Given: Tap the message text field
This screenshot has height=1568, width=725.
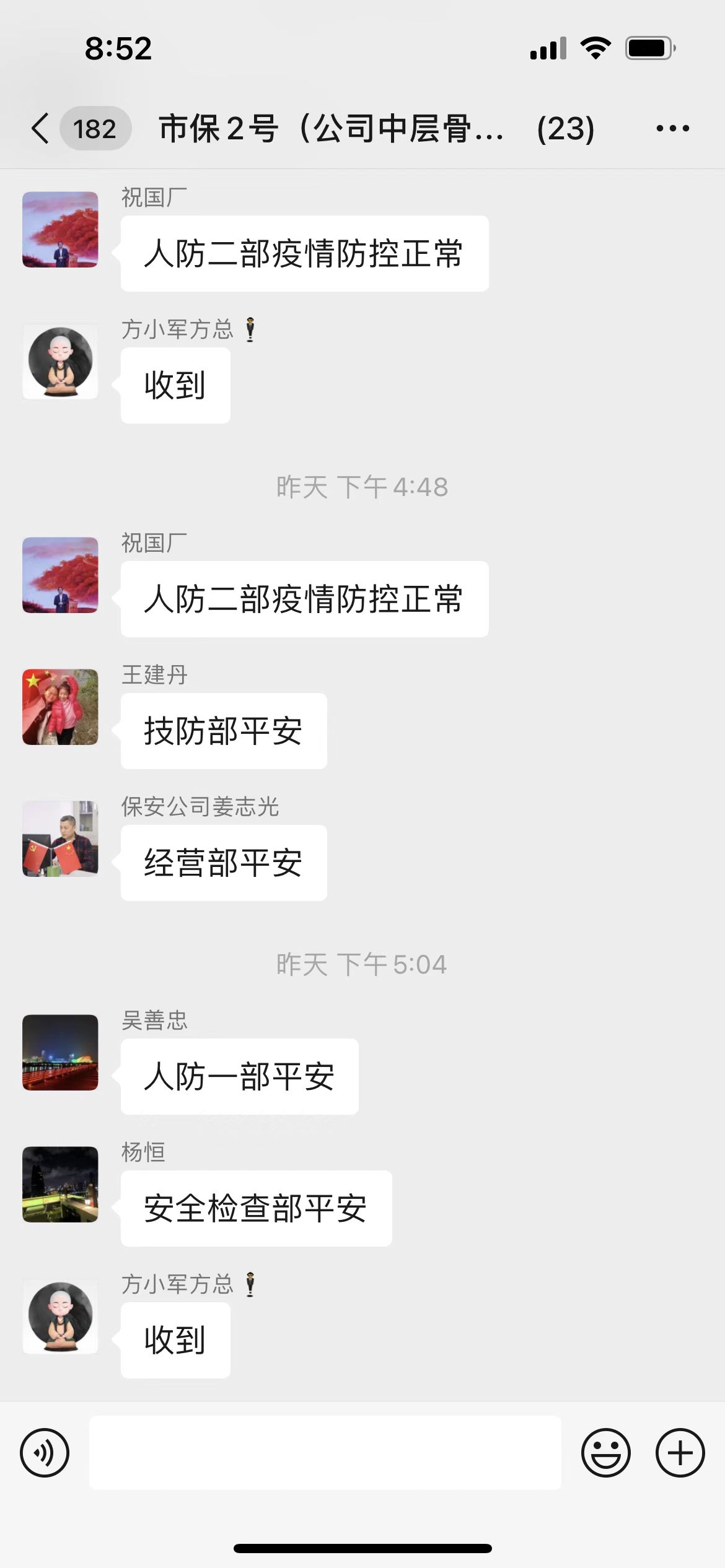Looking at the screenshot, I should [325, 1453].
